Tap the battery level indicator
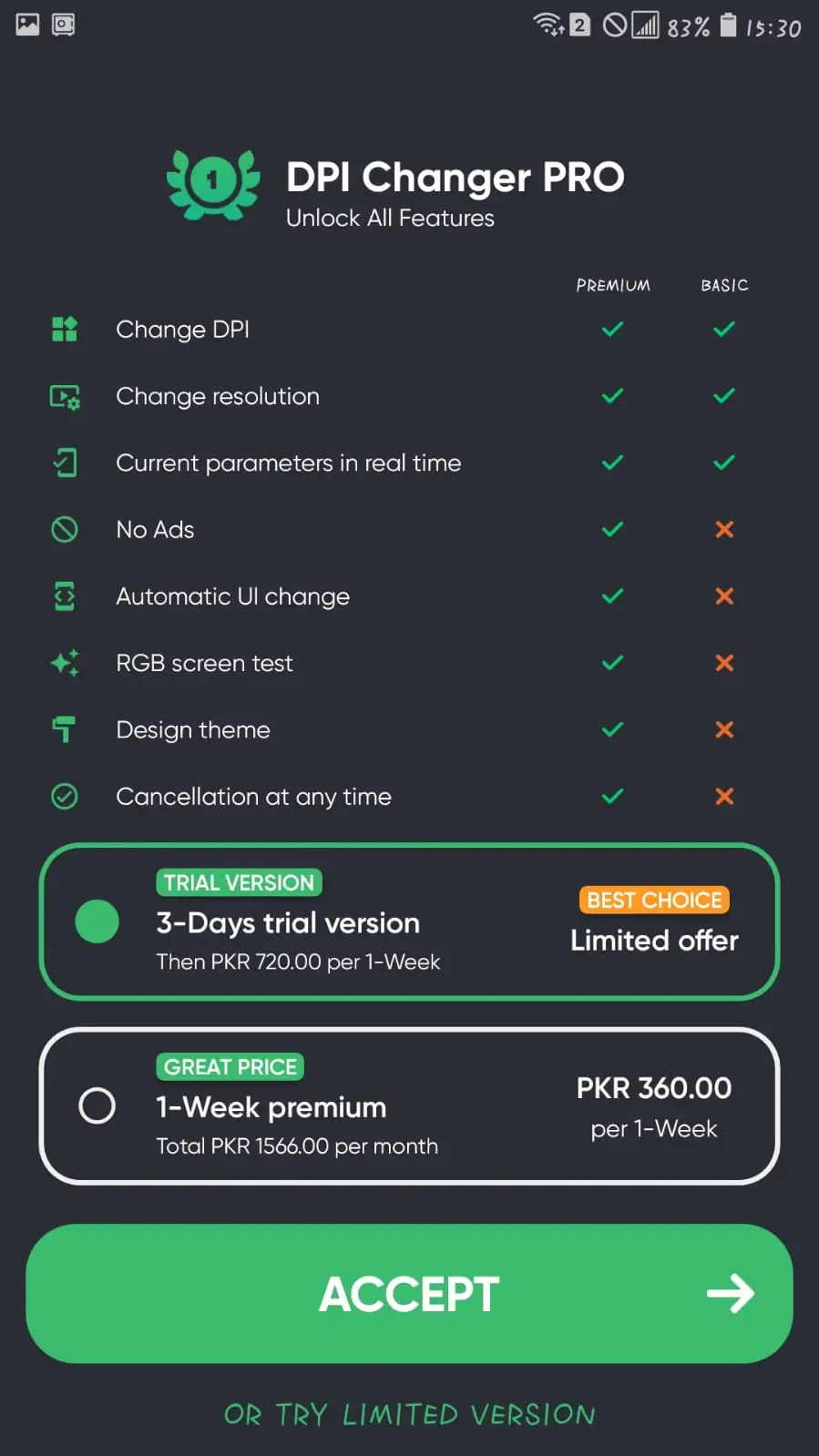Viewport: 819px width, 1456px height. 729,25
